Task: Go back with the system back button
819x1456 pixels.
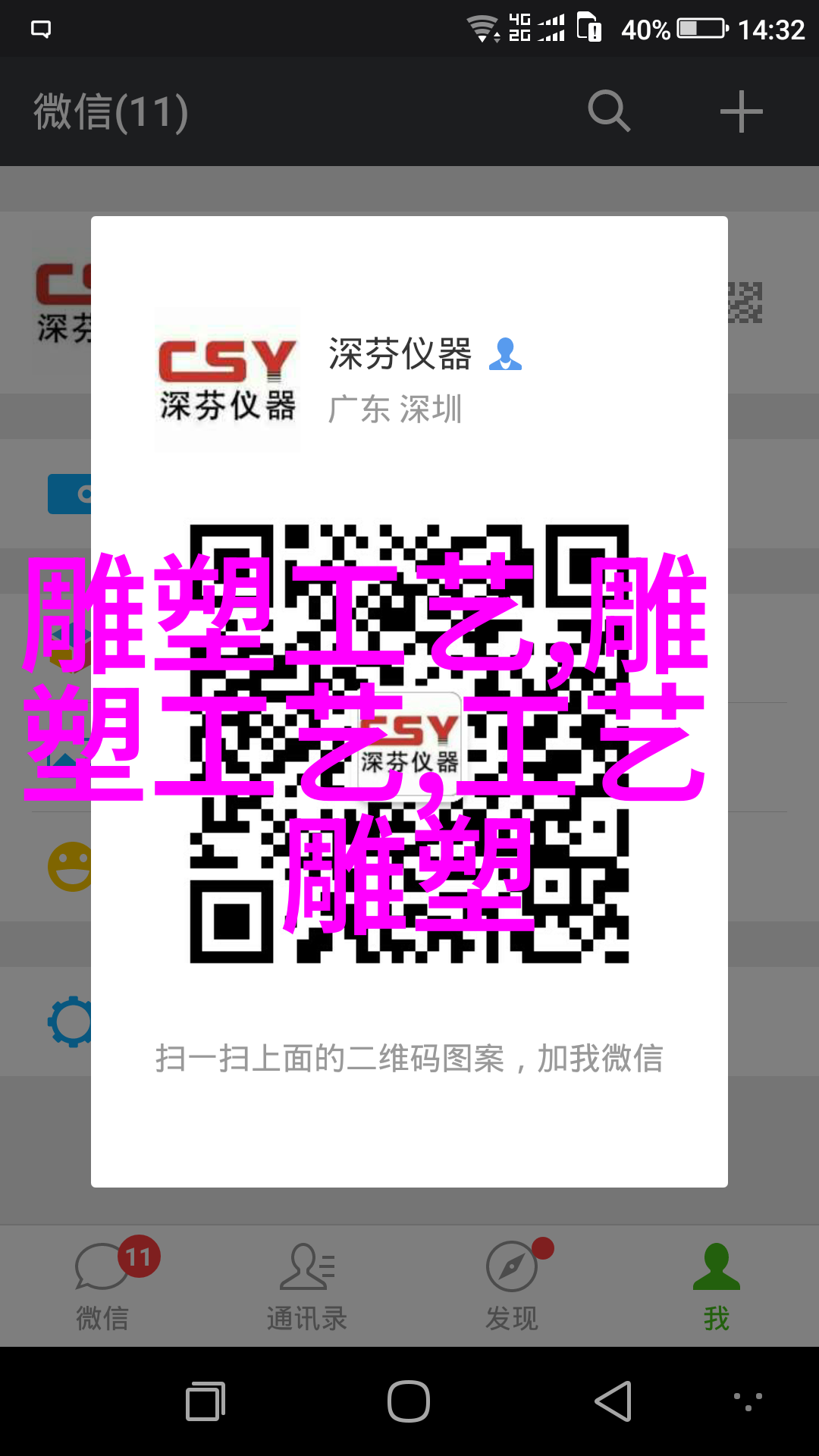Action: pos(613,1401)
